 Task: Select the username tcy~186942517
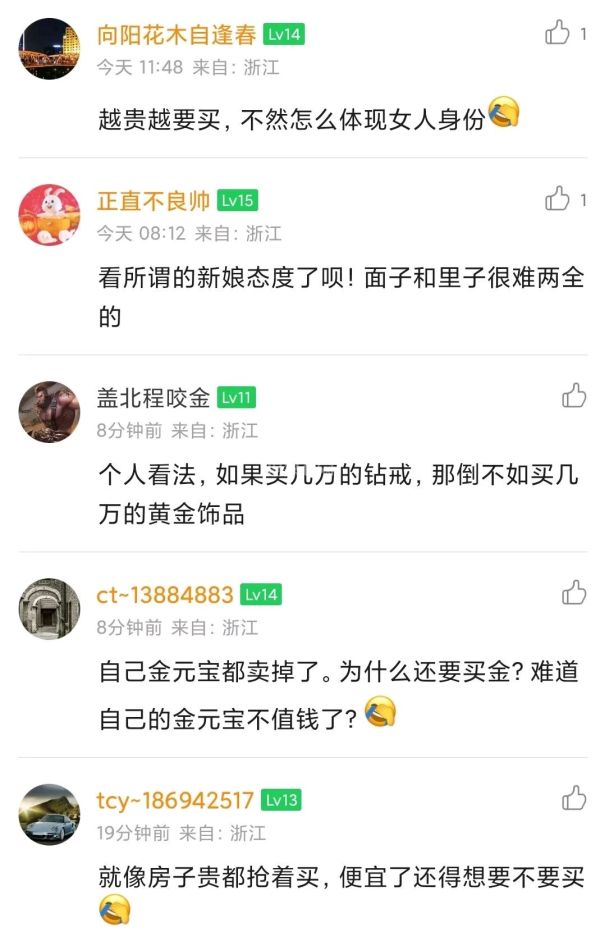[175, 800]
